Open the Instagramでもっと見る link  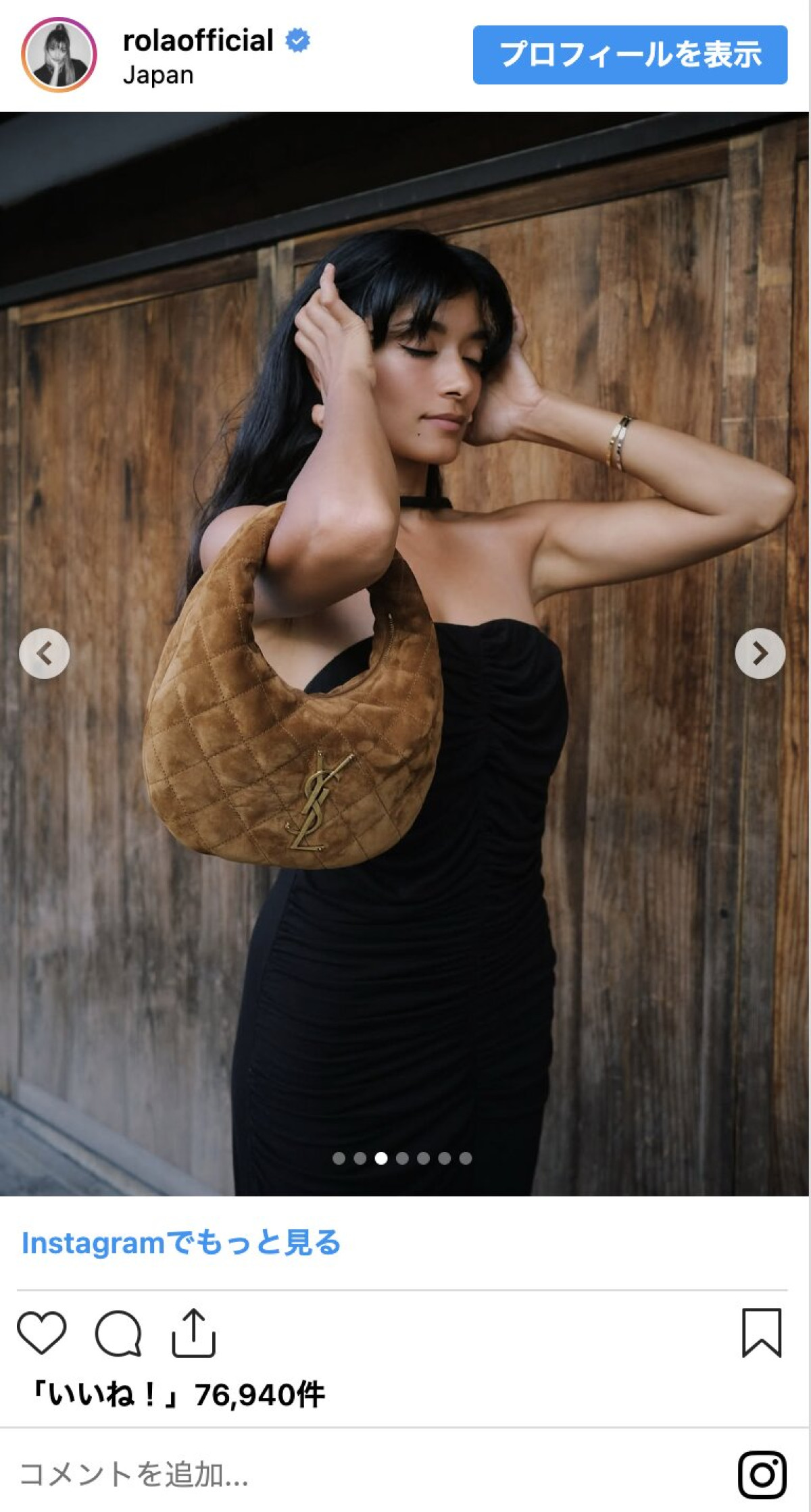coord(181,1242)
